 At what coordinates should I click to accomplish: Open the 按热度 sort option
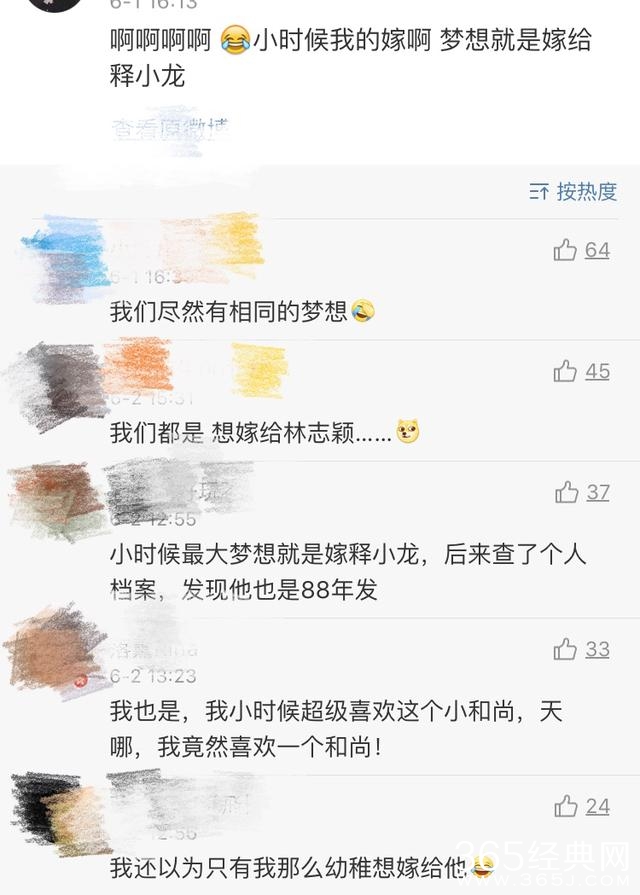[x=574, y=191]
